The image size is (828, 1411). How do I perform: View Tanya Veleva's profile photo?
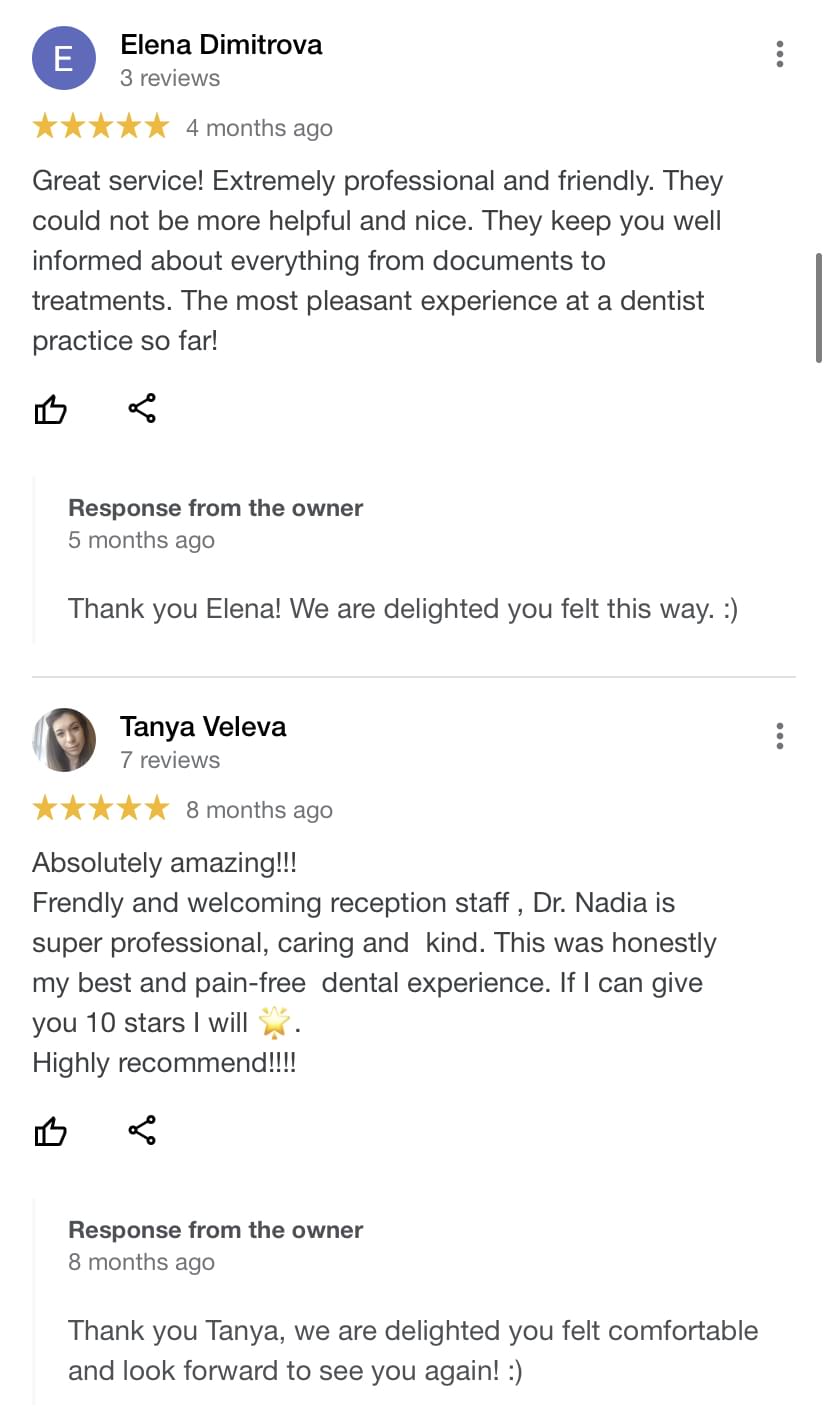[x=64, y=740]
